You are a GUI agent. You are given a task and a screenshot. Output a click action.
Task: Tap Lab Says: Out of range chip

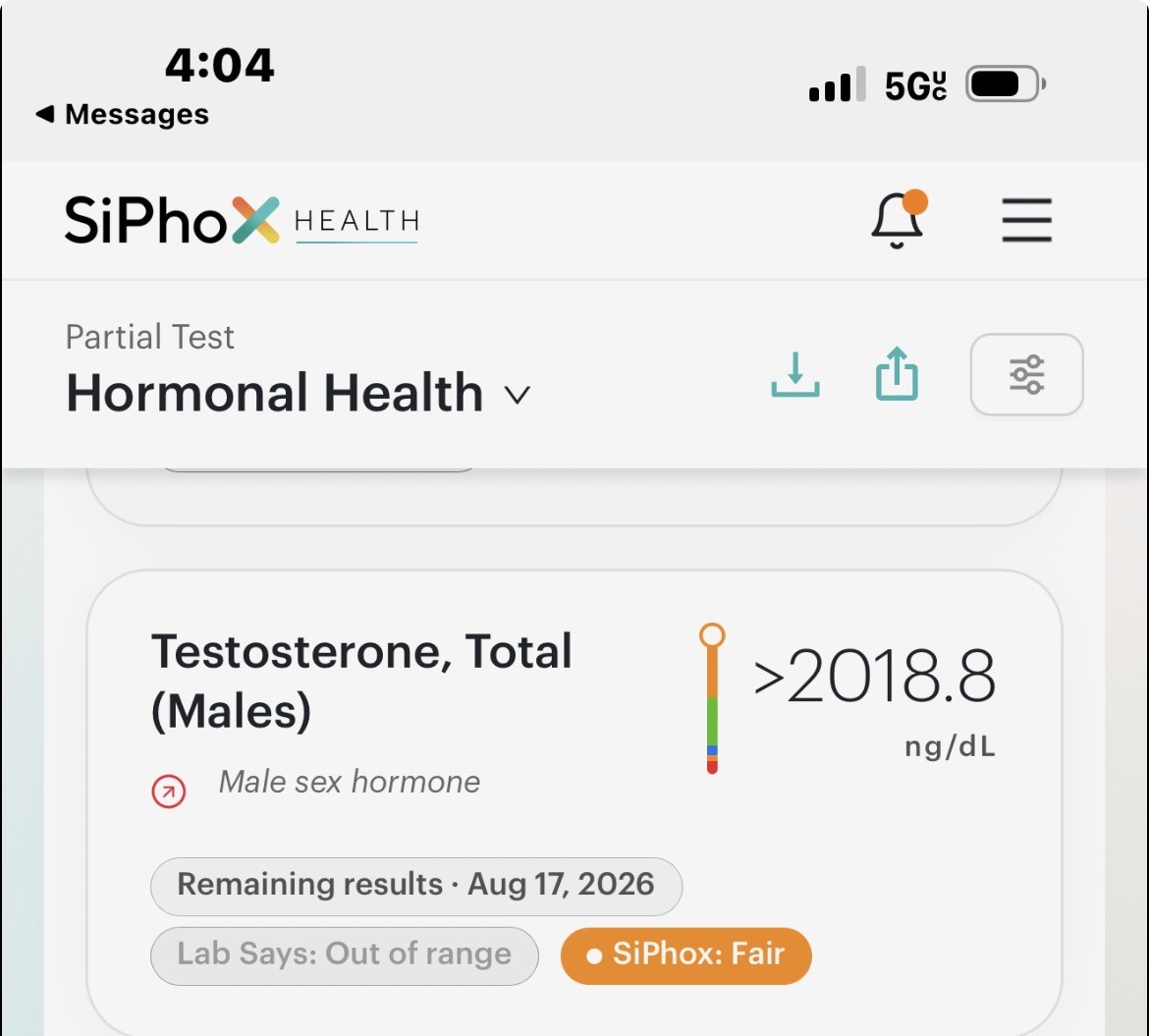tap(345, 955)
